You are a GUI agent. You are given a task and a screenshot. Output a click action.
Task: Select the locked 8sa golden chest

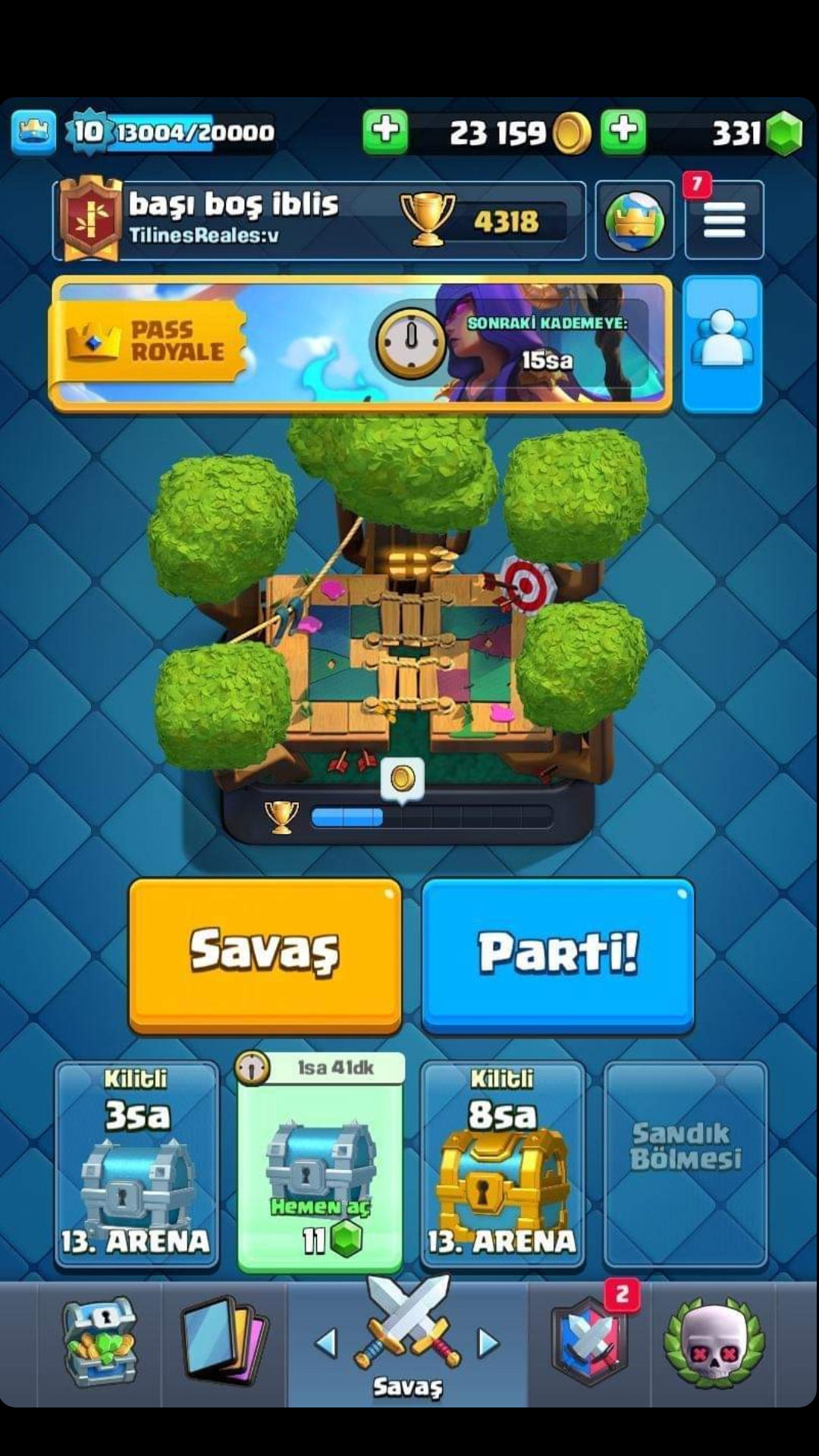click(x=503, y=1166)
